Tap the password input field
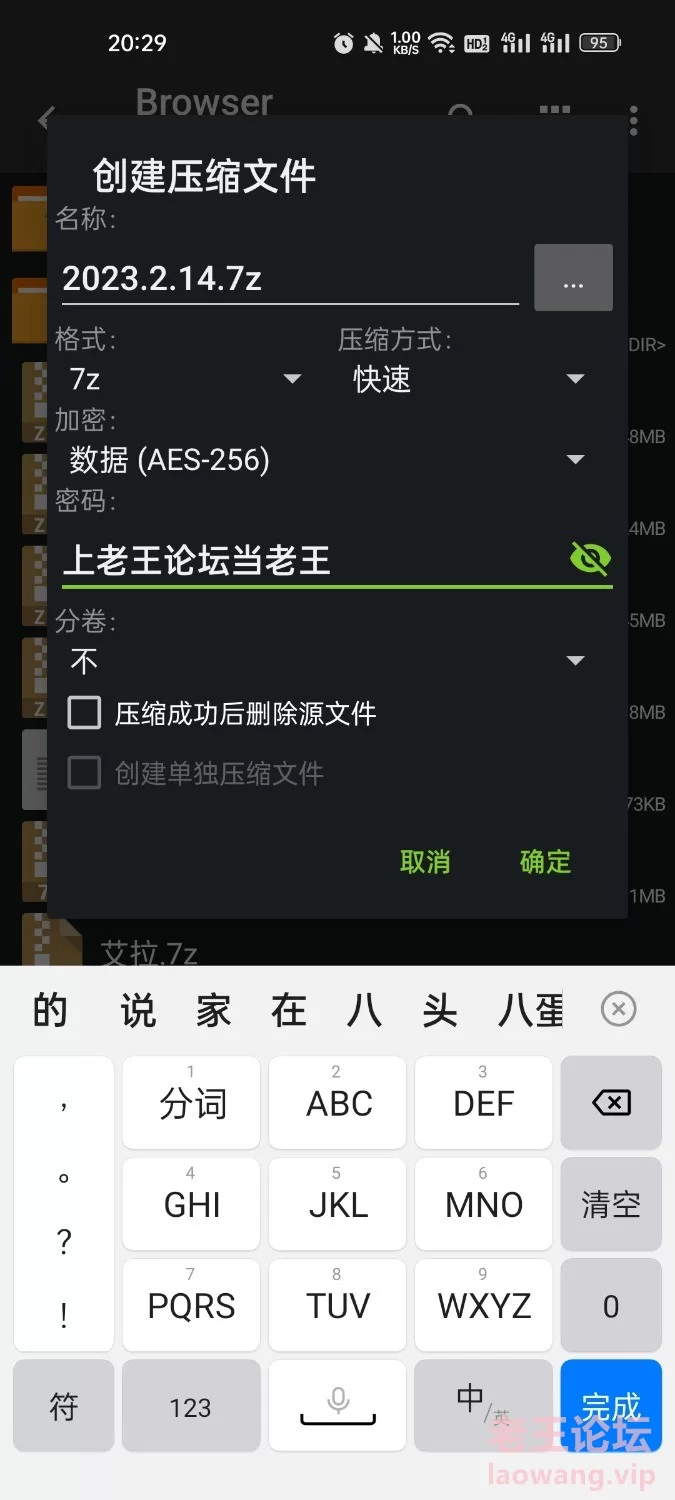This screenshot has height=1500, width=675. pos(310,560)
